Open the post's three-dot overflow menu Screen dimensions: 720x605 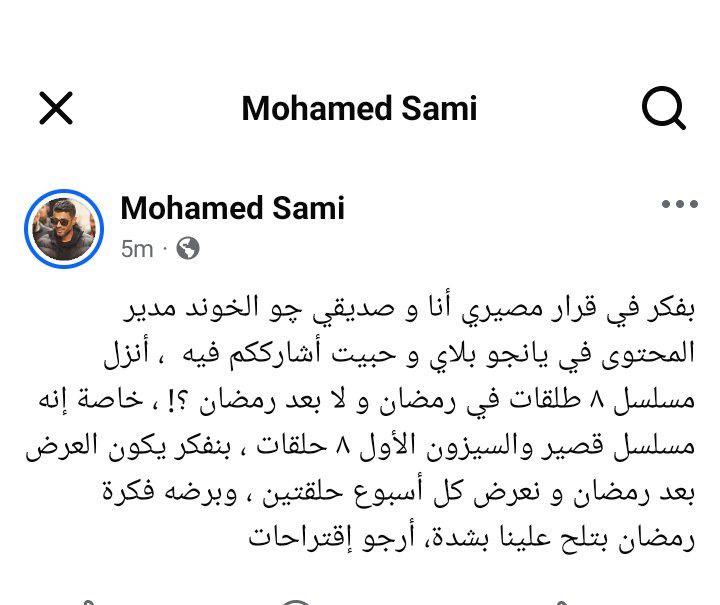(680, 205)
